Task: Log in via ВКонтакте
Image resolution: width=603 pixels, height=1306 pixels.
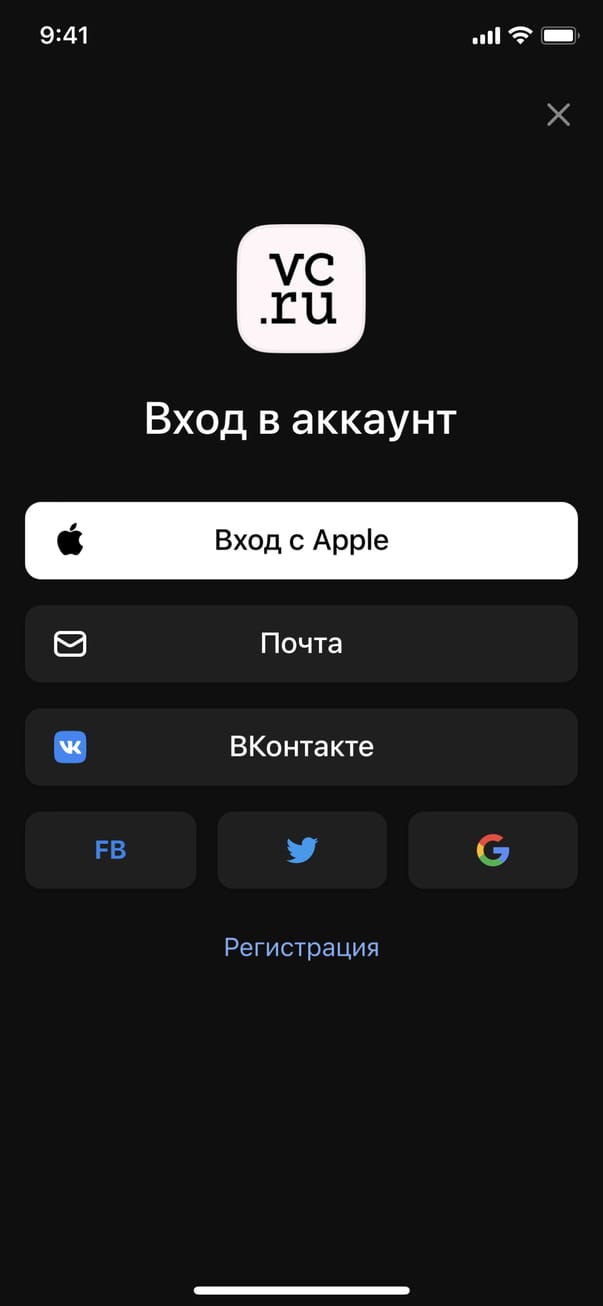Action: [301, 747]
